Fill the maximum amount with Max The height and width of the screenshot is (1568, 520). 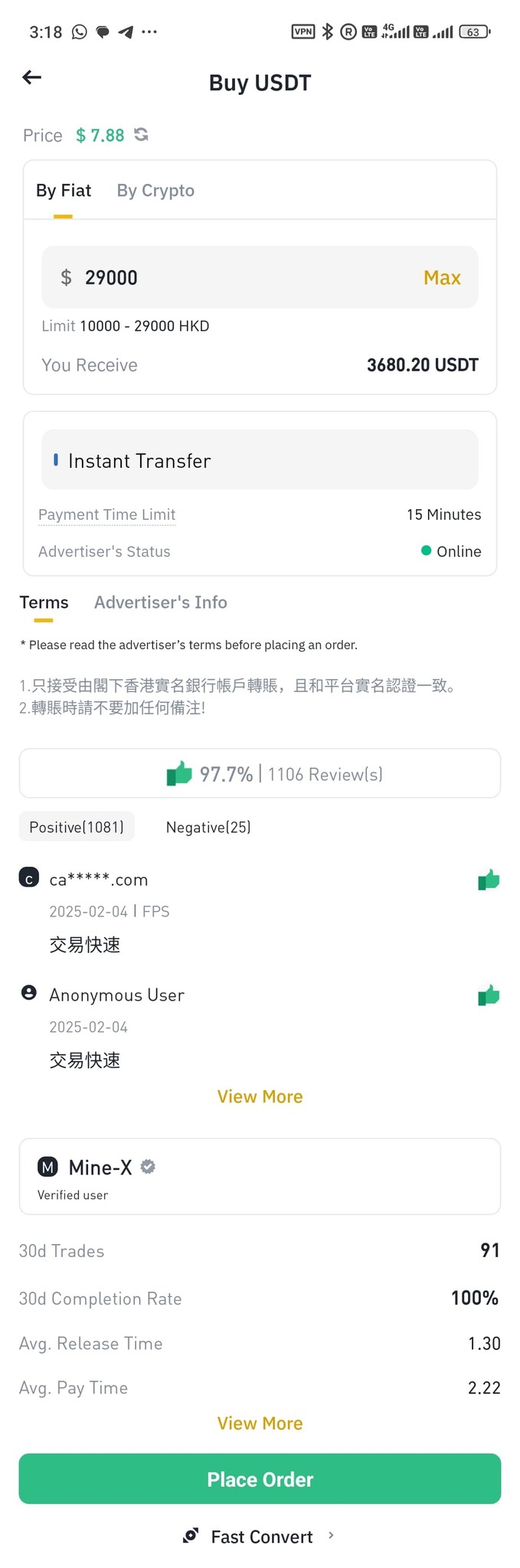[x=442, y=277]
